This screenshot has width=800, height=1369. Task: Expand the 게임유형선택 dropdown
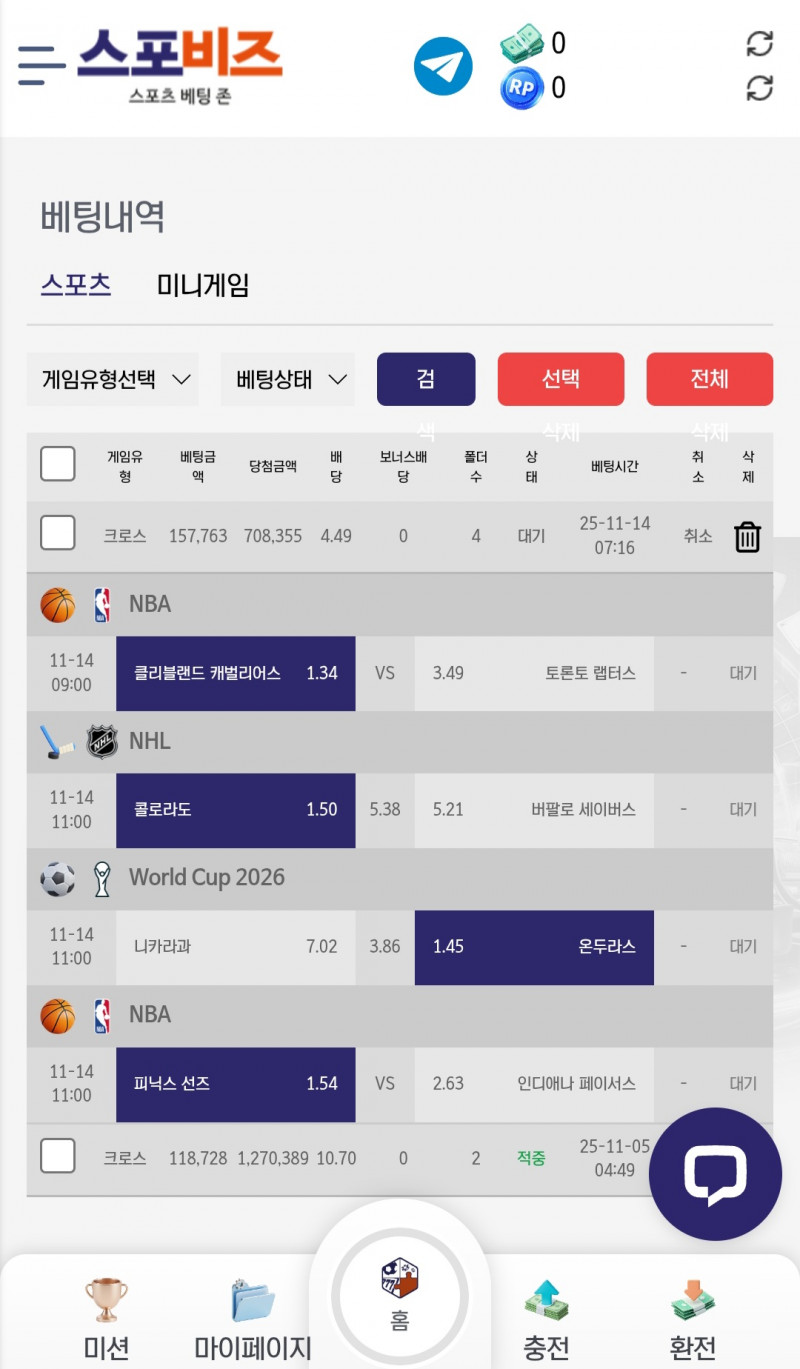[x=113, y=379]
